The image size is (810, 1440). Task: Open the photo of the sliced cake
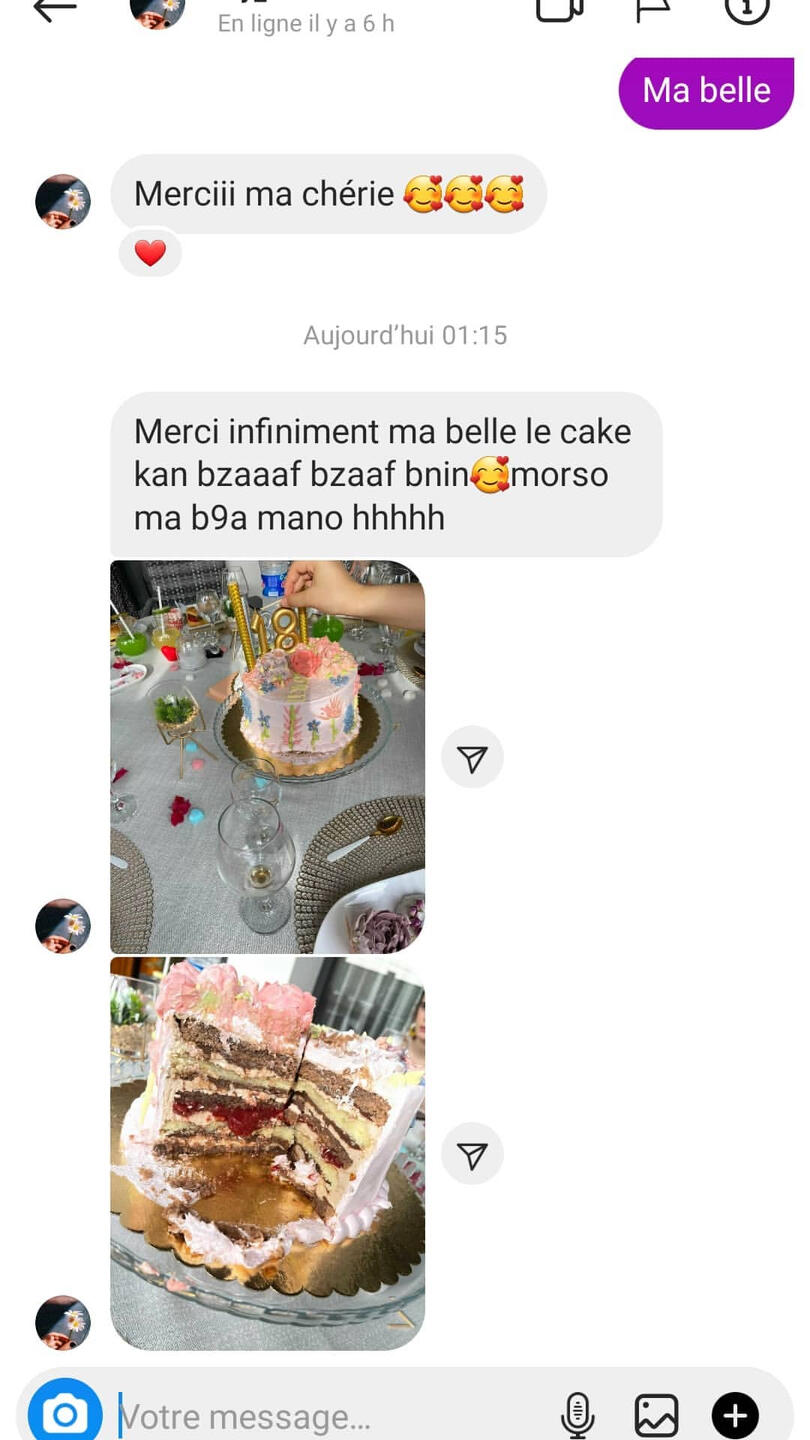(267, 1153)
